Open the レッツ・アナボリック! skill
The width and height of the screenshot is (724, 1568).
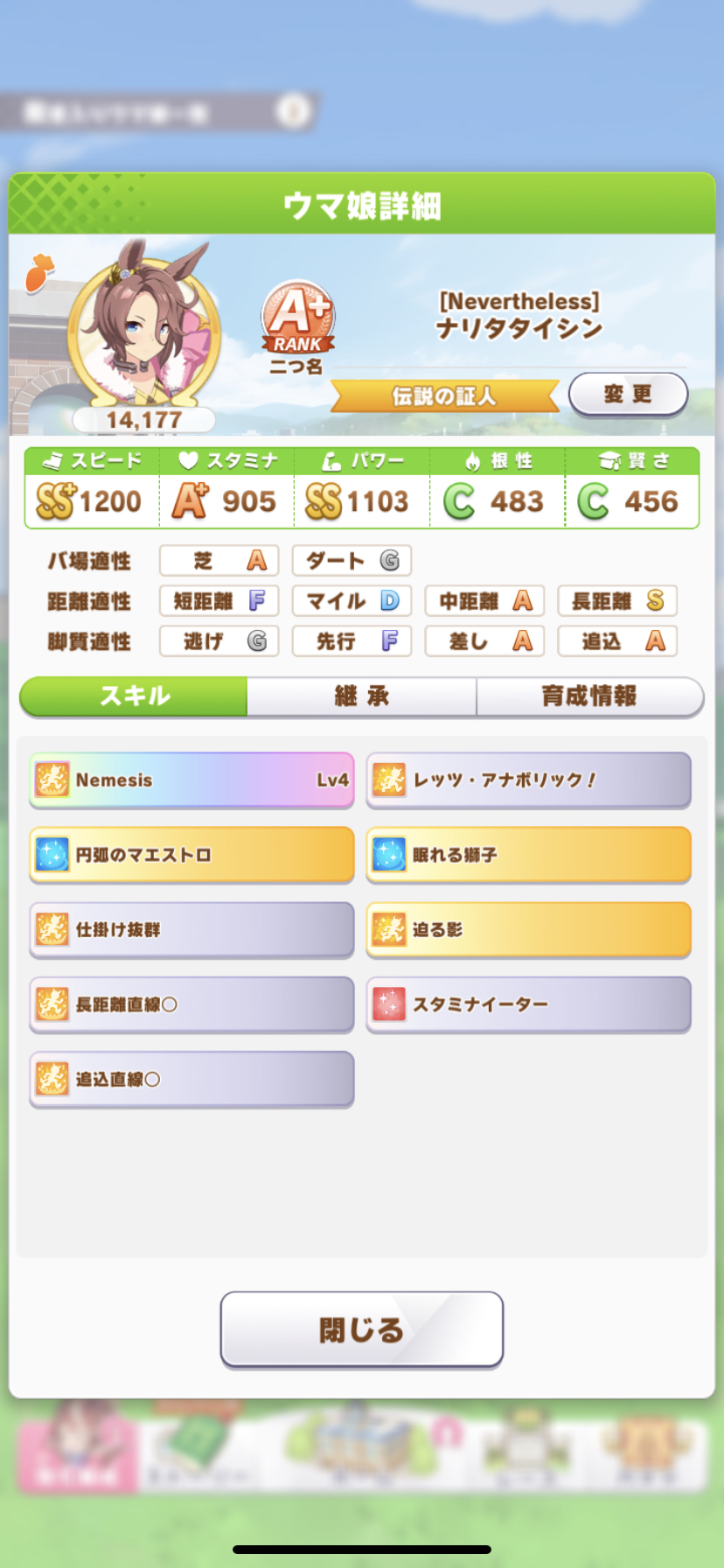click(528, 780)
